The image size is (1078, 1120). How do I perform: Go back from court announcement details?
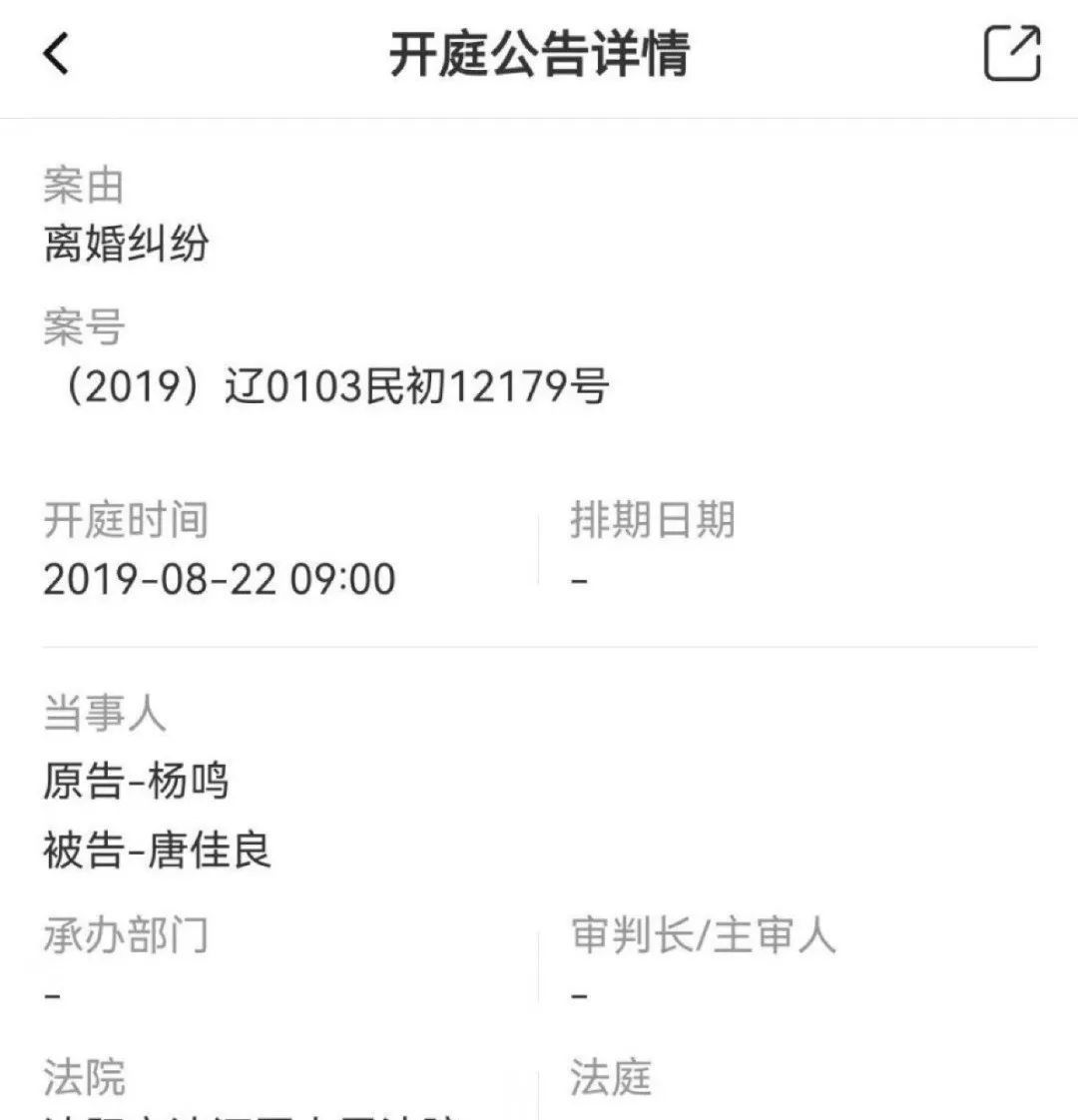pos(57,53)
